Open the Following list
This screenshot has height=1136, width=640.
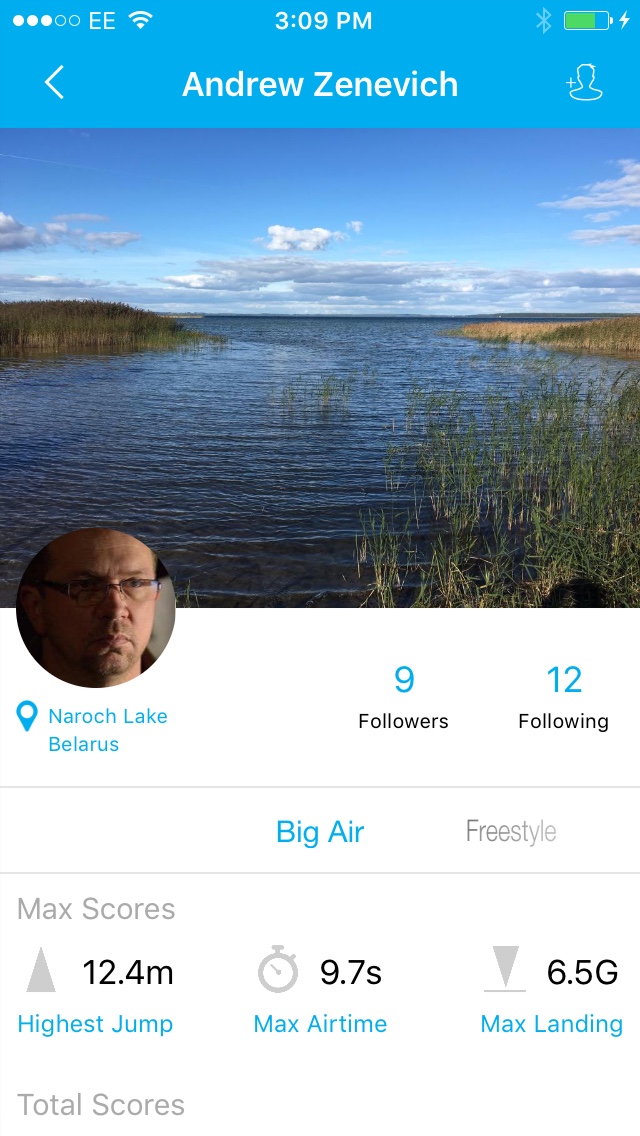[x=563, y=697]
